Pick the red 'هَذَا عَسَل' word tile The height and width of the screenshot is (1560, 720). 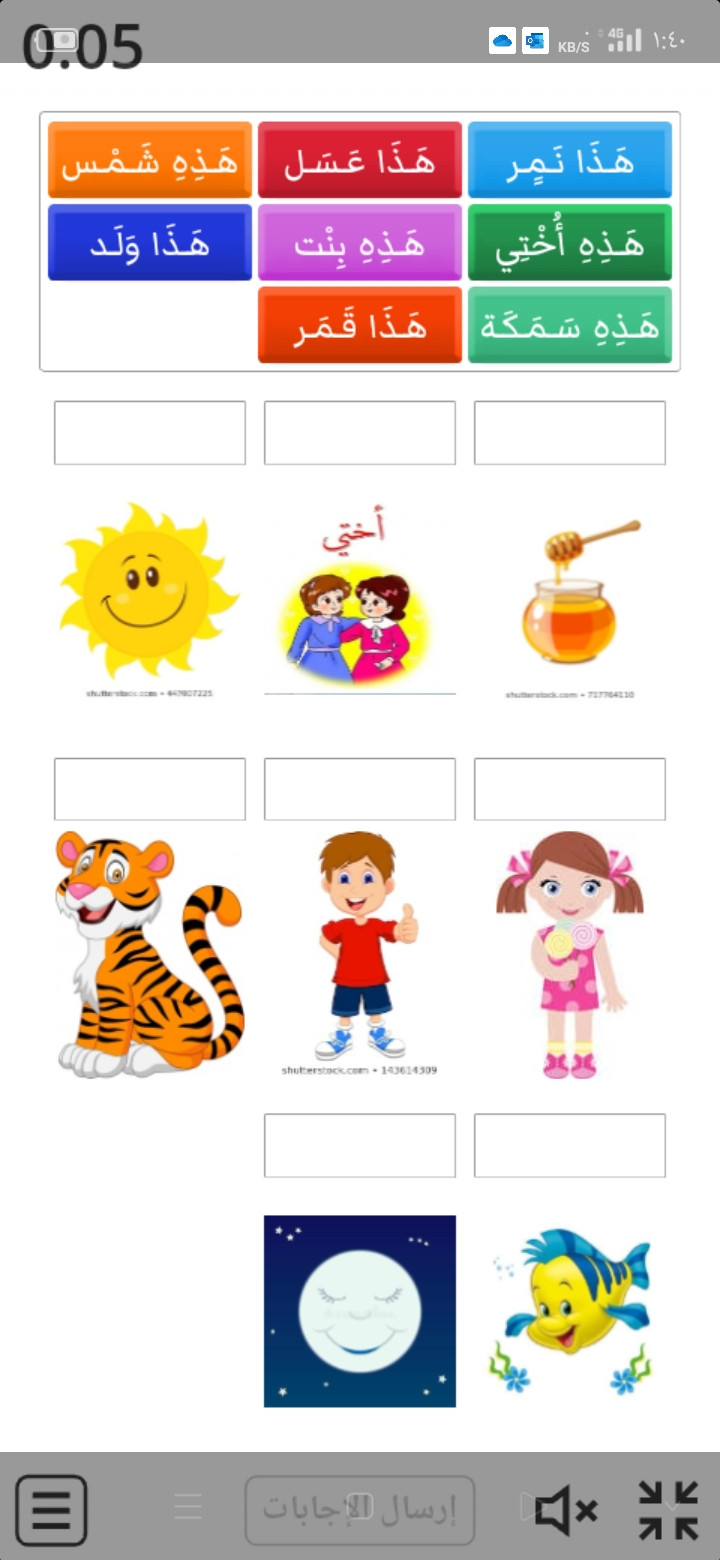point(360,160)
